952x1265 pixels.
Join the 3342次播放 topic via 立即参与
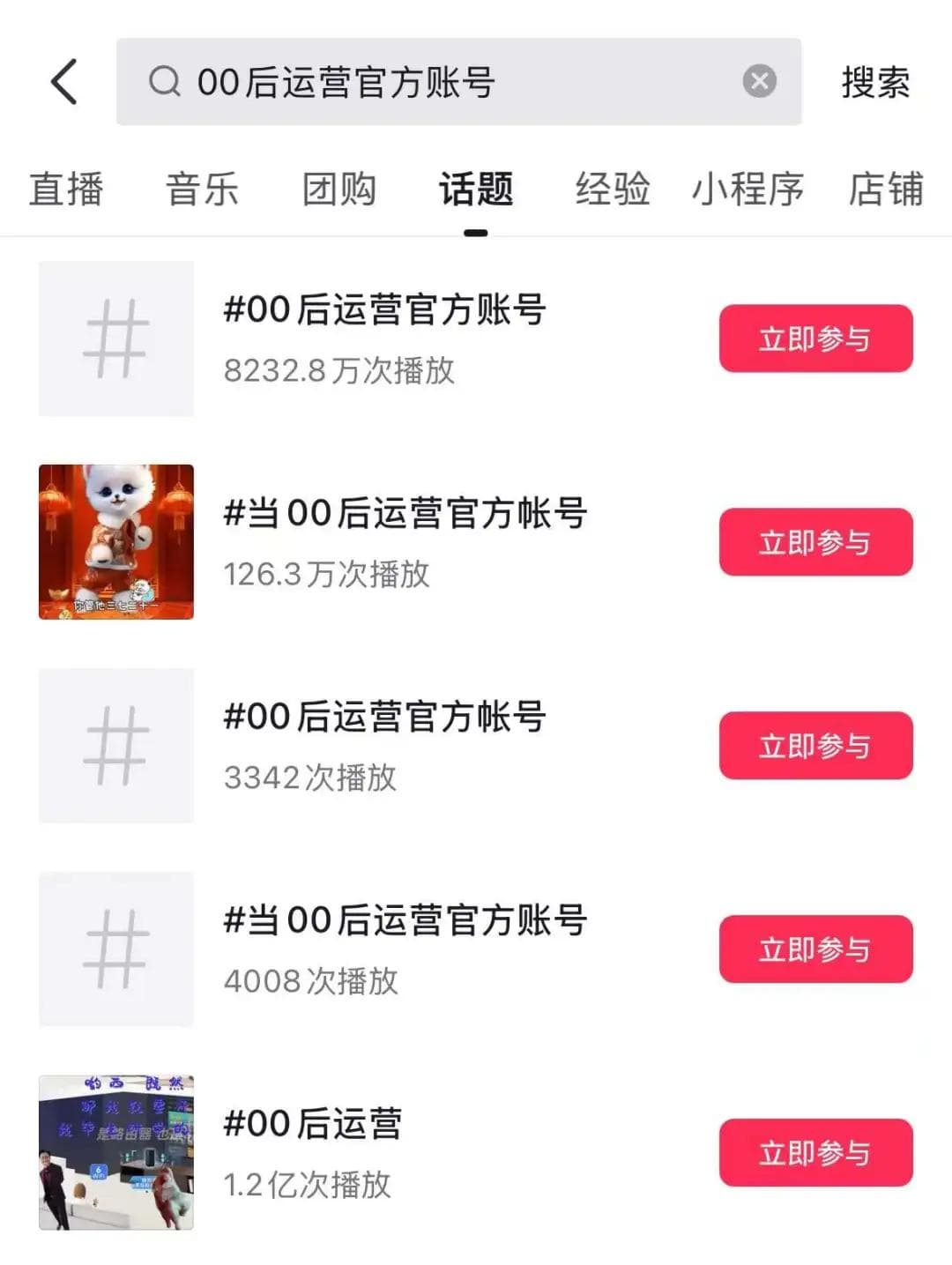click(815, 746)
